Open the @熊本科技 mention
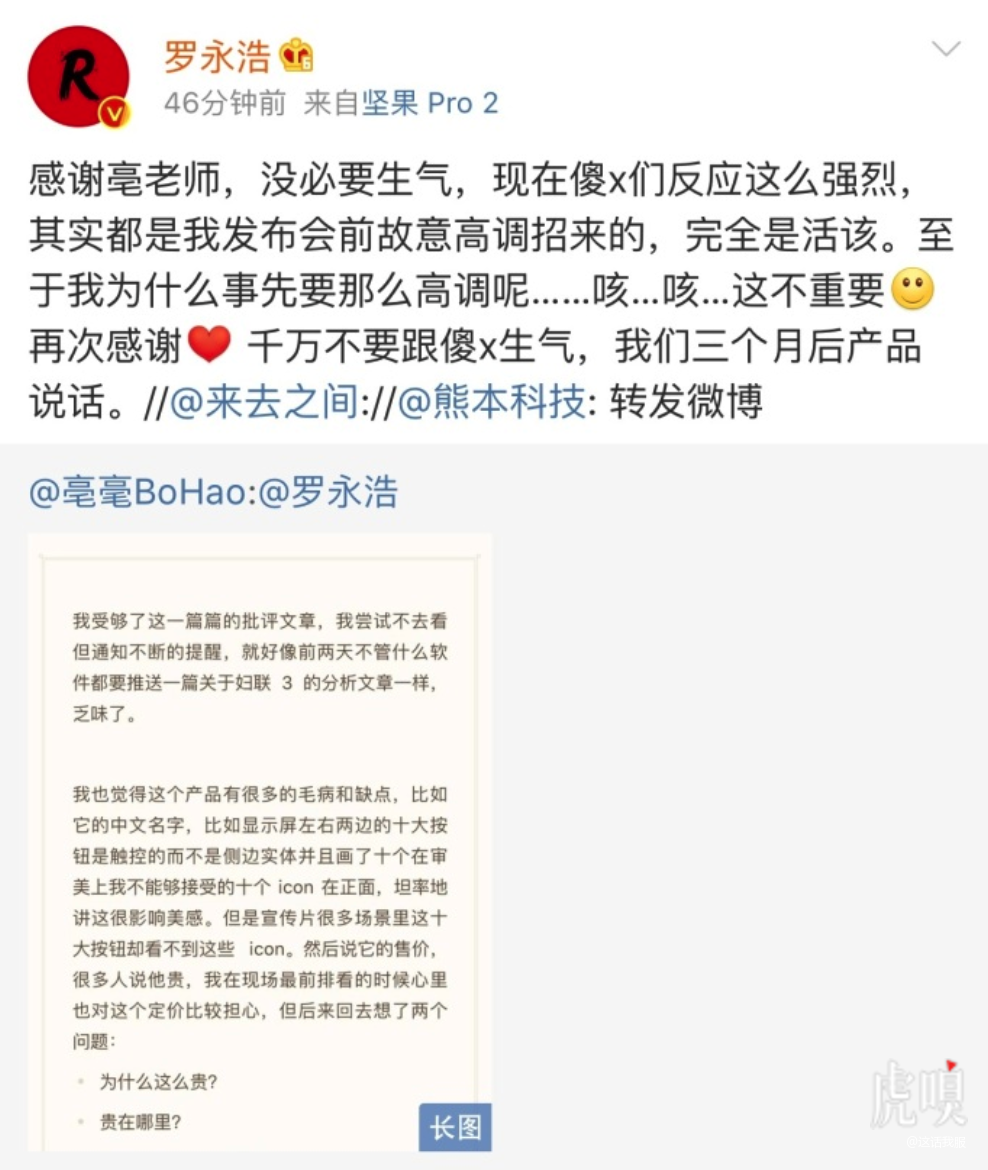Screen dimensions: 988x1170 click(491, 401)
